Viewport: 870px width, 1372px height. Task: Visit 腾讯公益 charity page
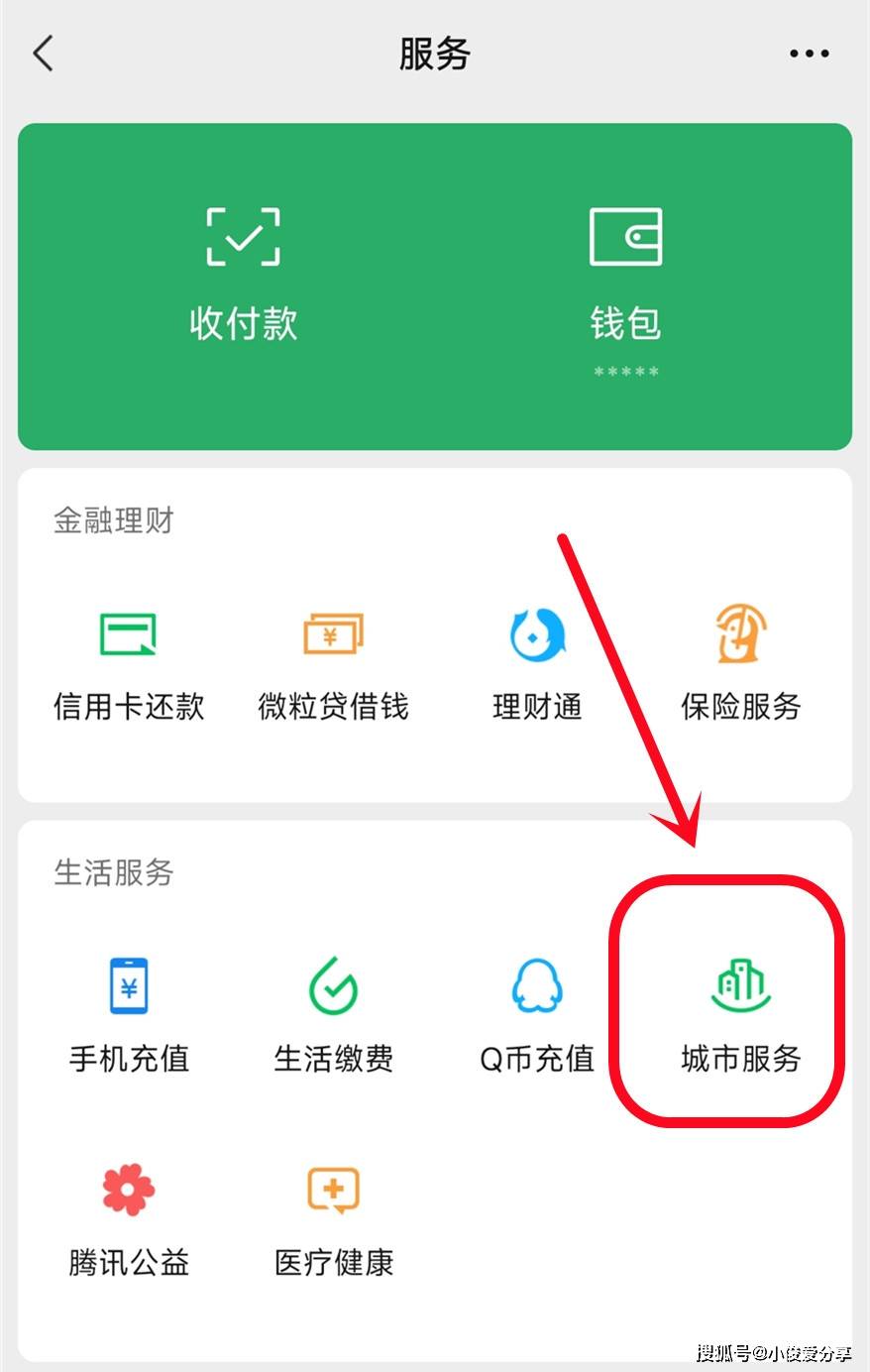[129, 1218]
